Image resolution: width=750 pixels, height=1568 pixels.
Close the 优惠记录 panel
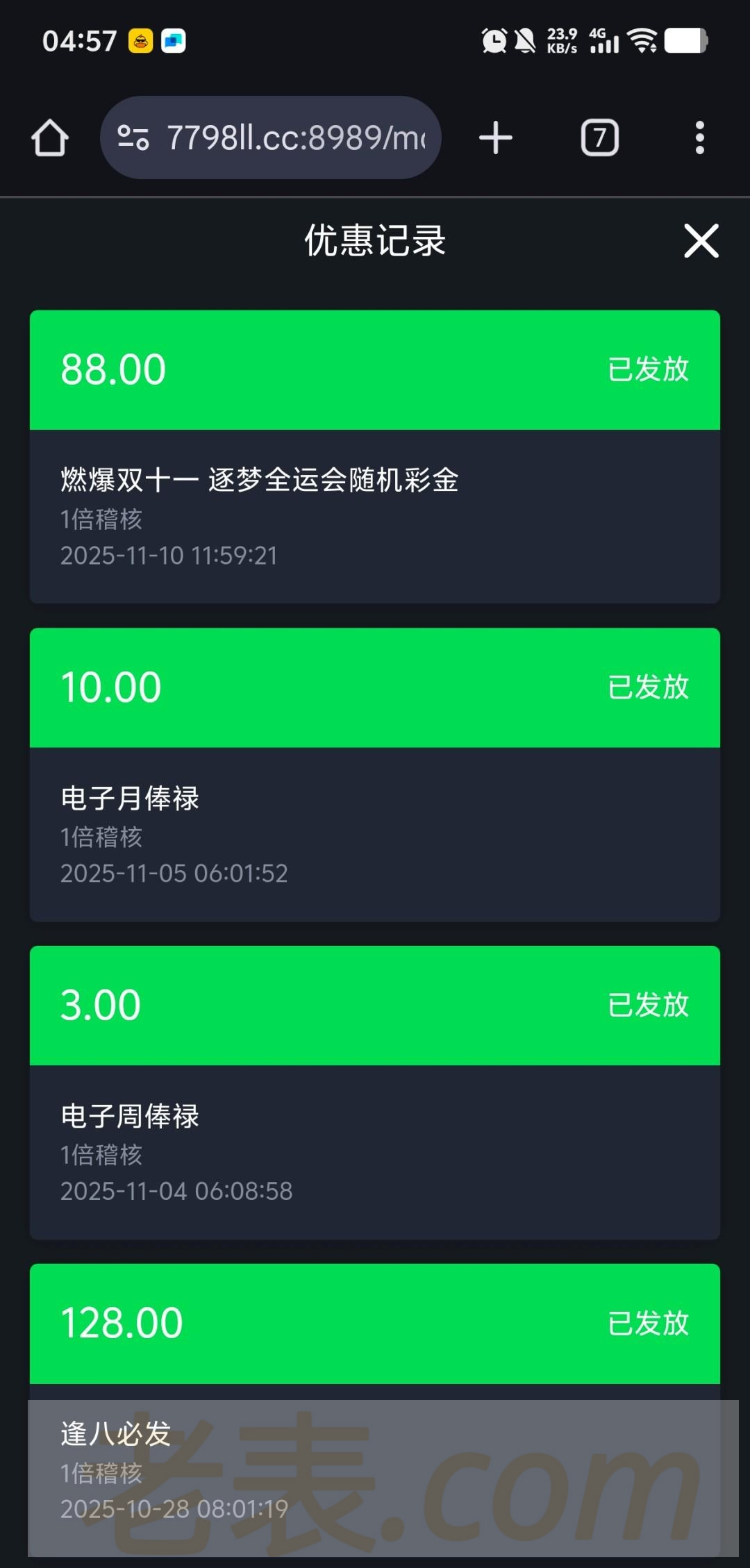(x=701, y=241)
